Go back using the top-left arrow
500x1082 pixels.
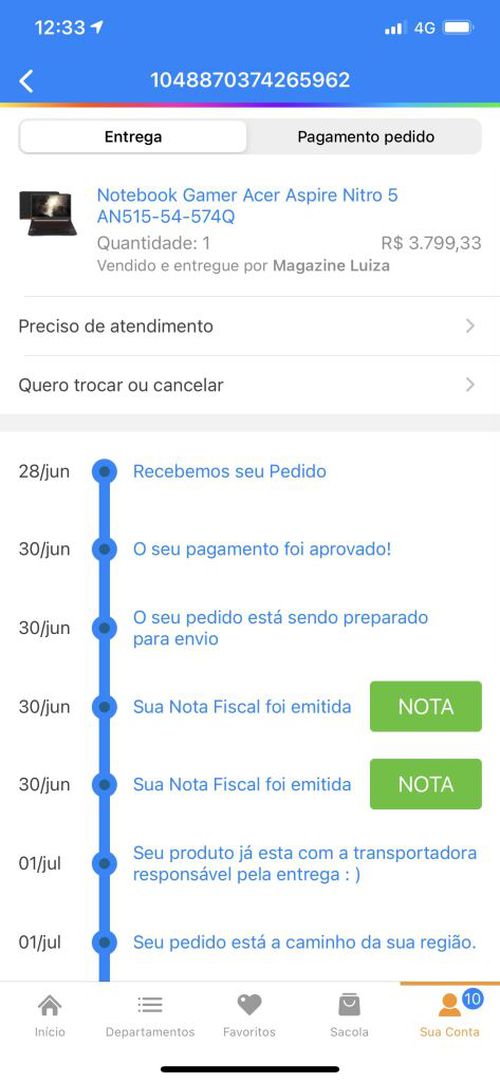point(26,81)
